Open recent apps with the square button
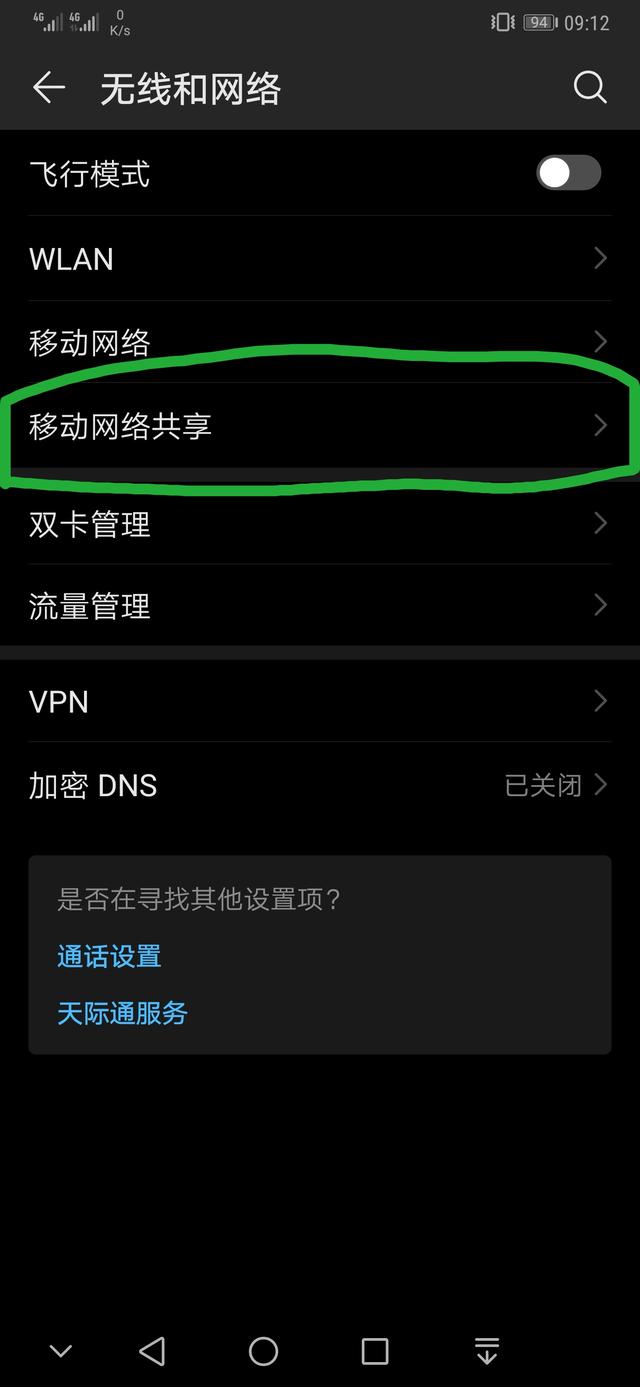 pyautogui.click(x=375, y=1352)
